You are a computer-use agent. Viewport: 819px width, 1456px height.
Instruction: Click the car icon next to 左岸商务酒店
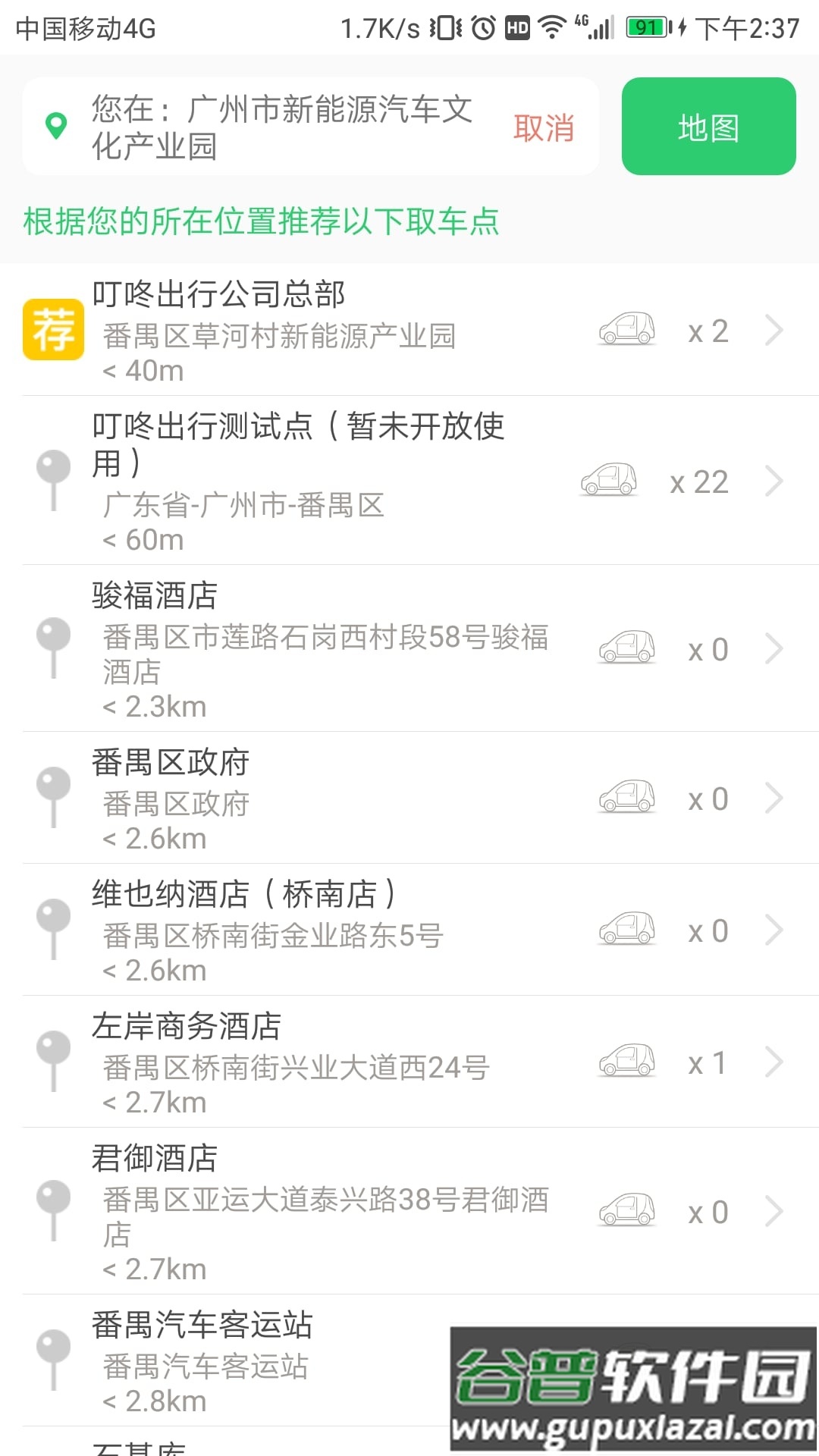627,1062
